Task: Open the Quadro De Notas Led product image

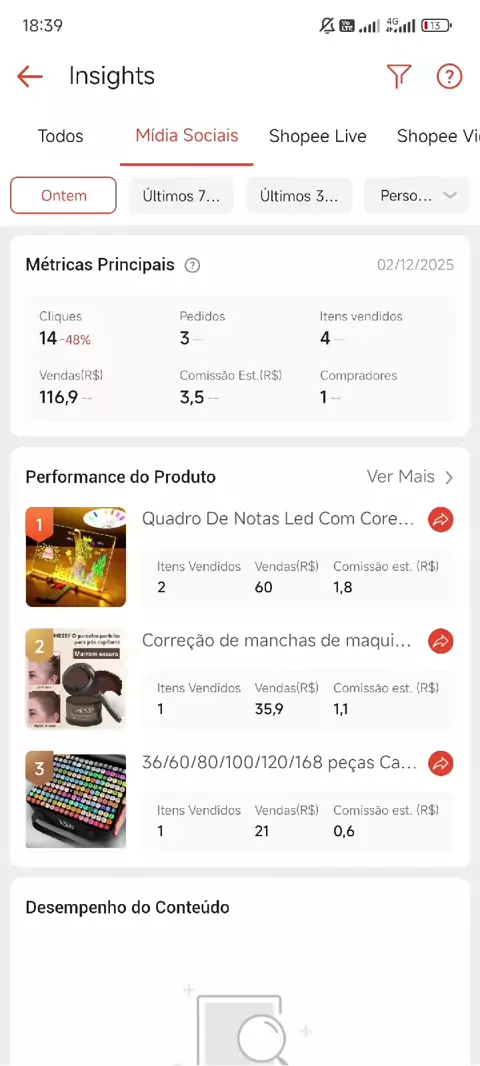Action: pyautogui.click(x=75, y=557)
